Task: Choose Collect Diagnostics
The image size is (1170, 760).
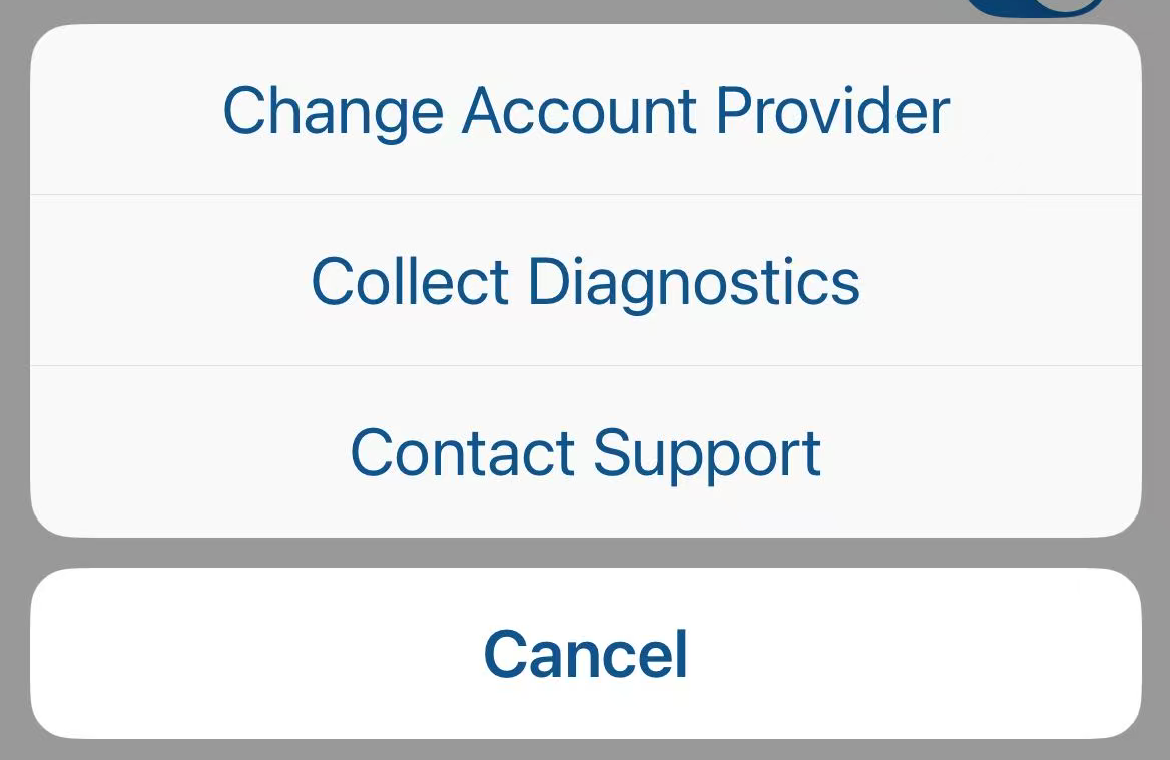Action: pos(585,281)
